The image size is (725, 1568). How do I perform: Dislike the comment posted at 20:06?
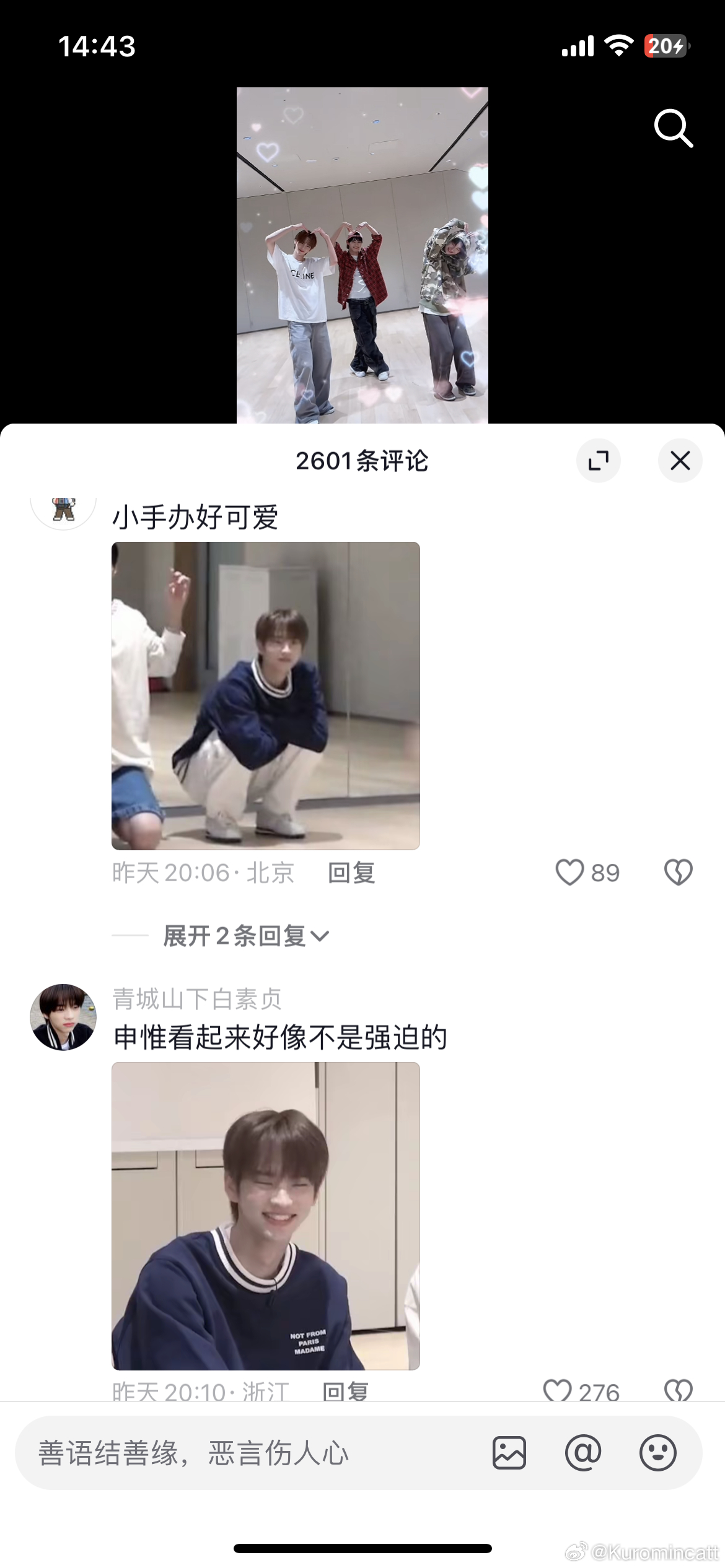[x=678, y=873]
